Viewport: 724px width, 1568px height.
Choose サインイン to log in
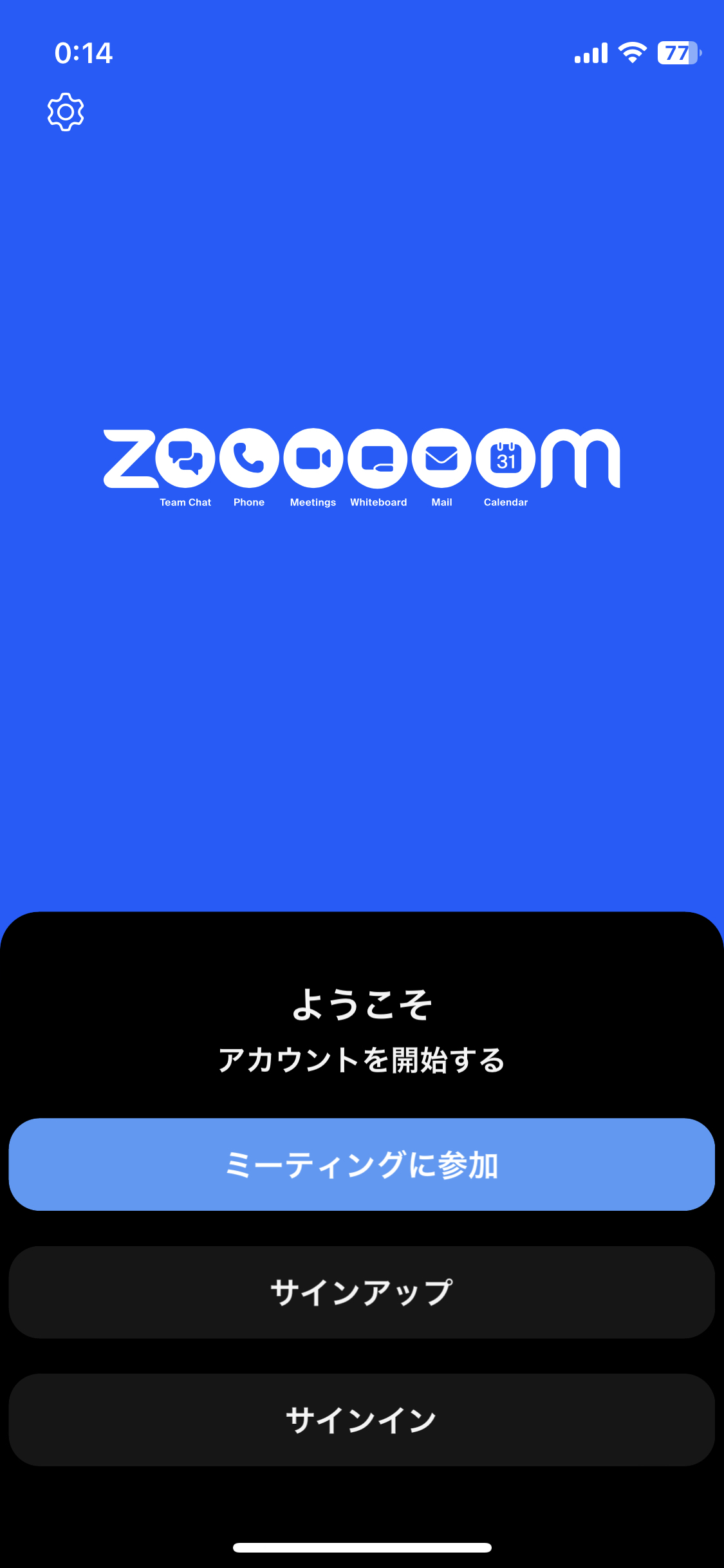362,1420
